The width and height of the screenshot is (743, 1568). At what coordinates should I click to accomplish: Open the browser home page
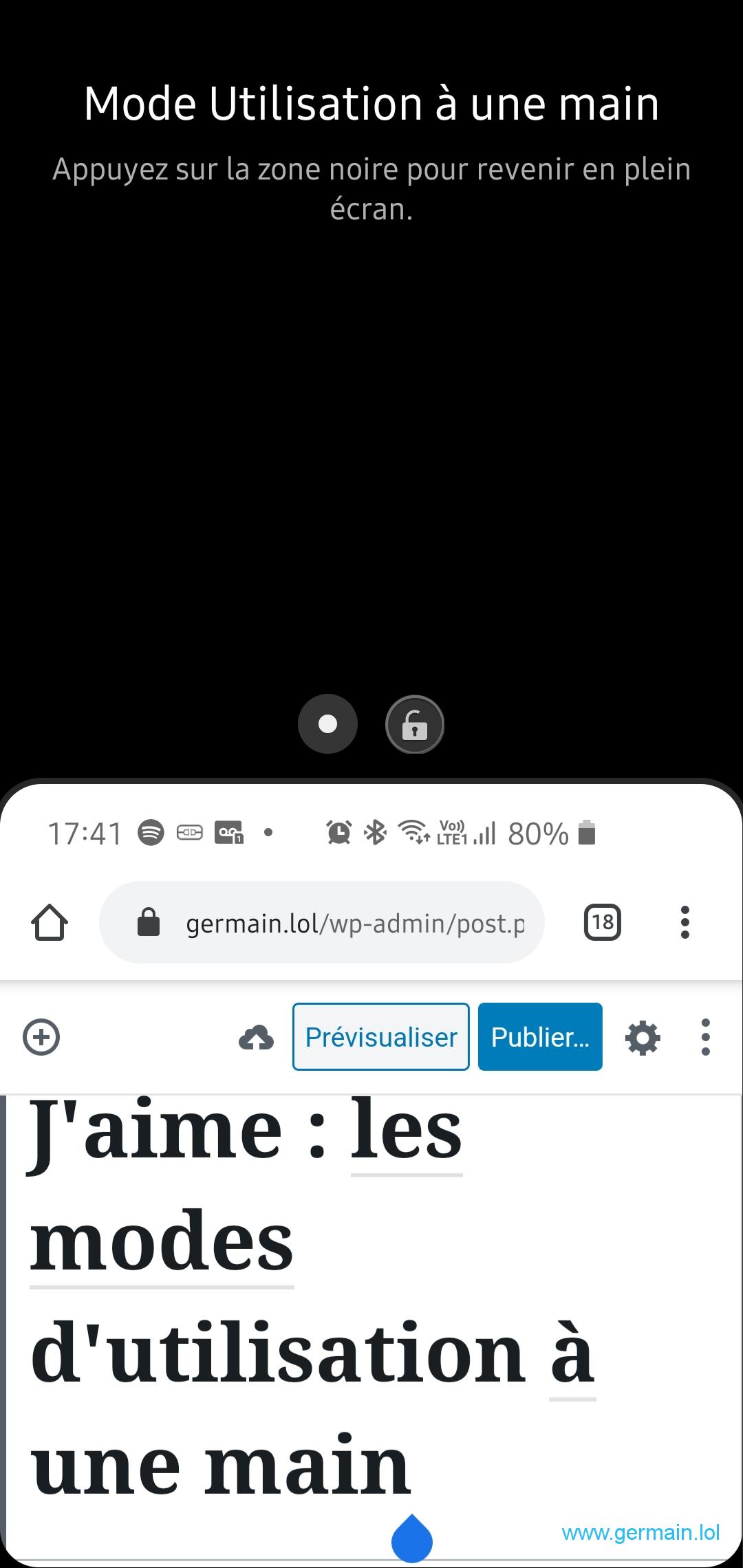coord(50,922)
